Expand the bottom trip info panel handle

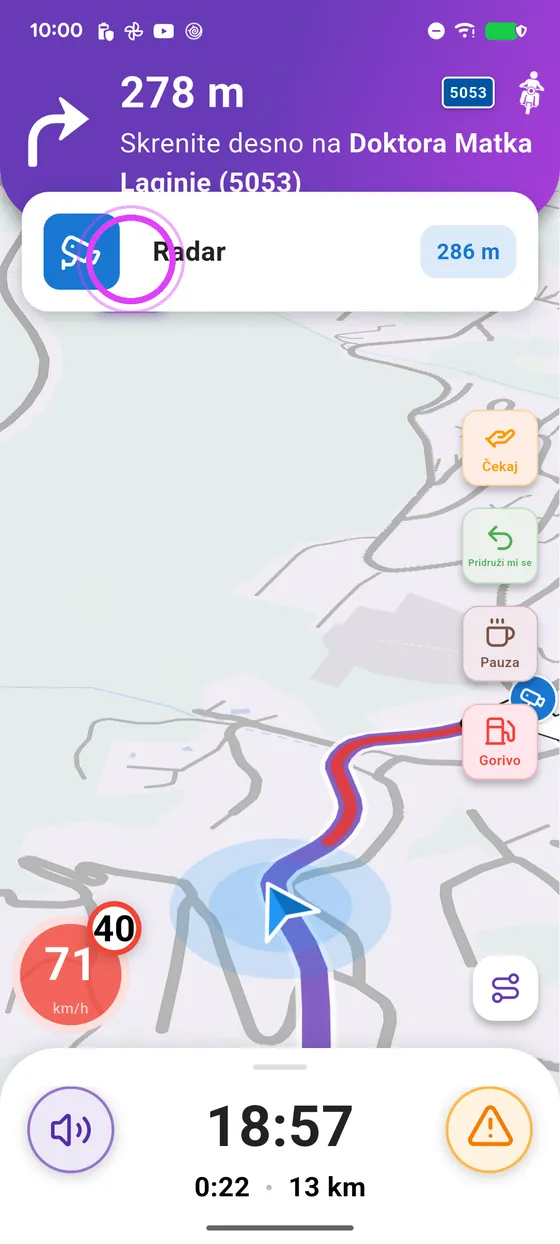(280, 1067)
